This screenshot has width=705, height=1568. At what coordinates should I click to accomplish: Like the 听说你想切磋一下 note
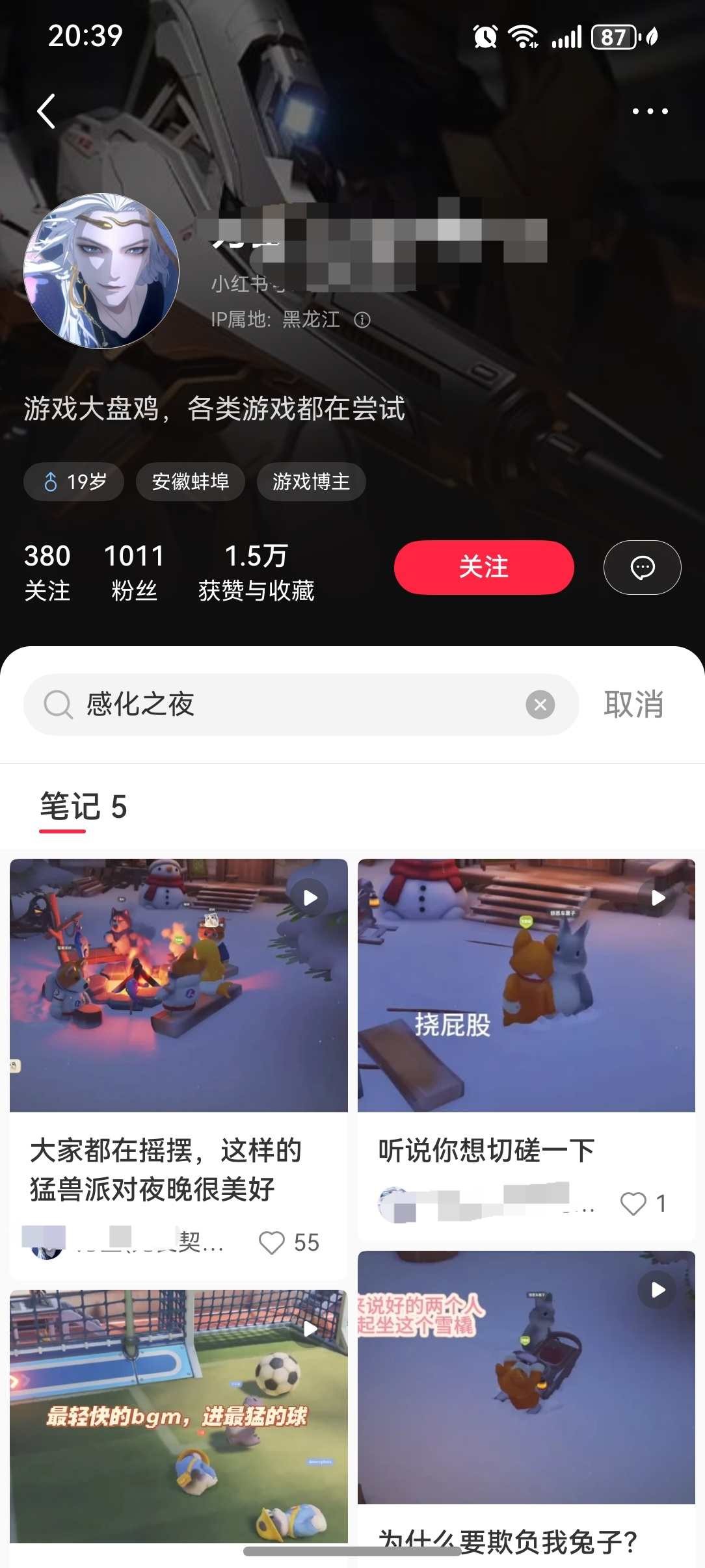633,1203
